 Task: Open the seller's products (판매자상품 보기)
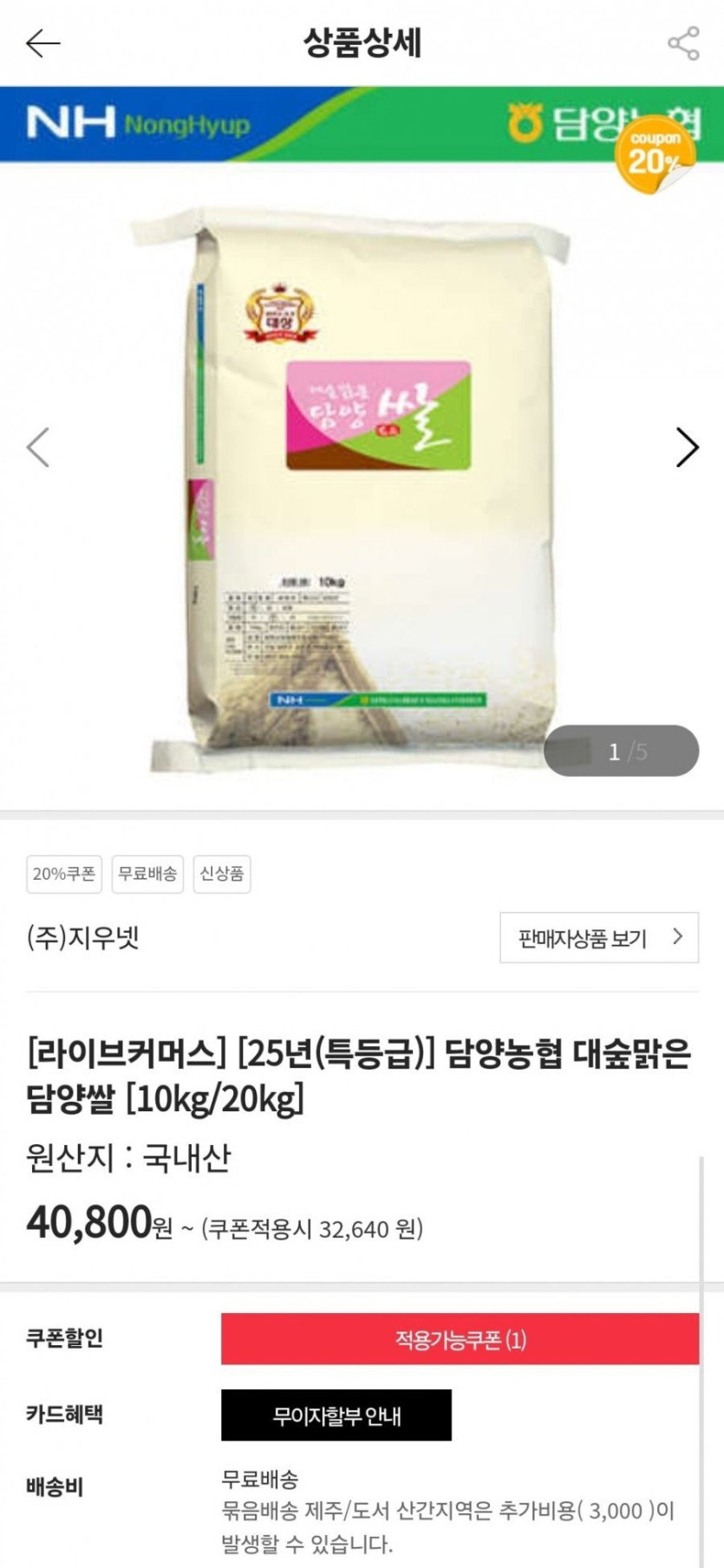pyautogui.click(x=598, y=937)
